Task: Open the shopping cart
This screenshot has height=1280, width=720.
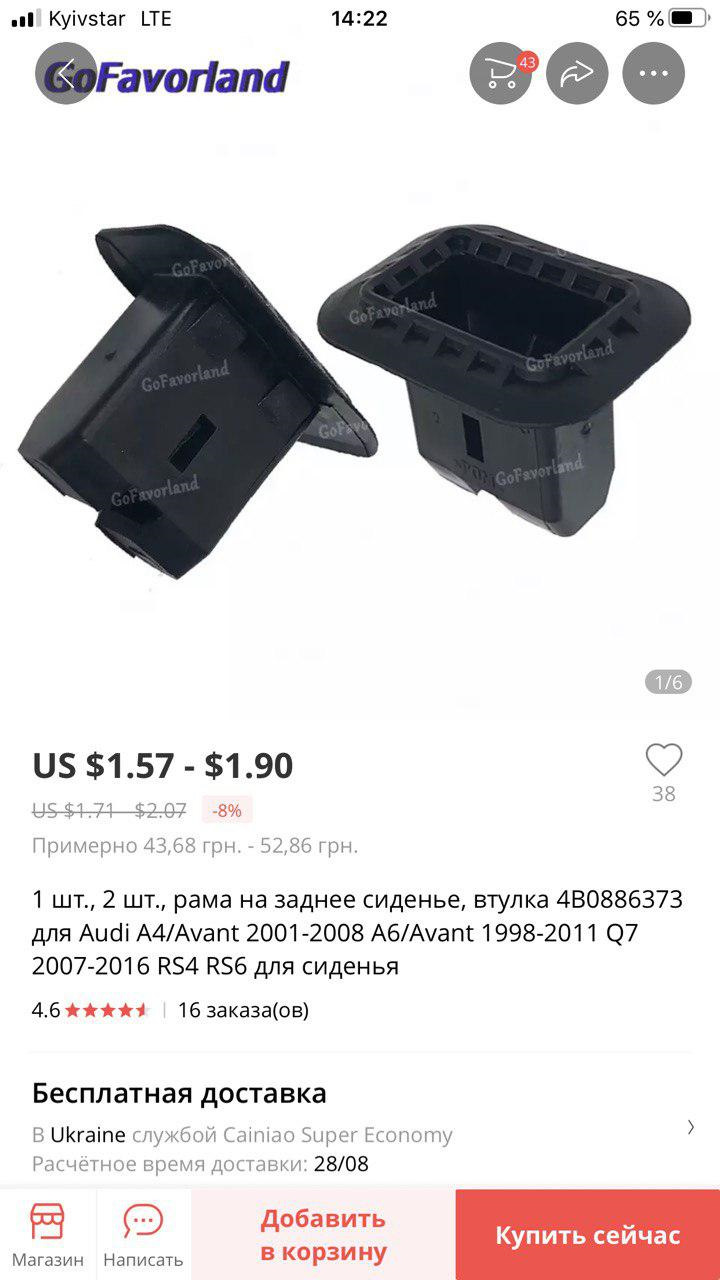Action: tap(501, 74)
